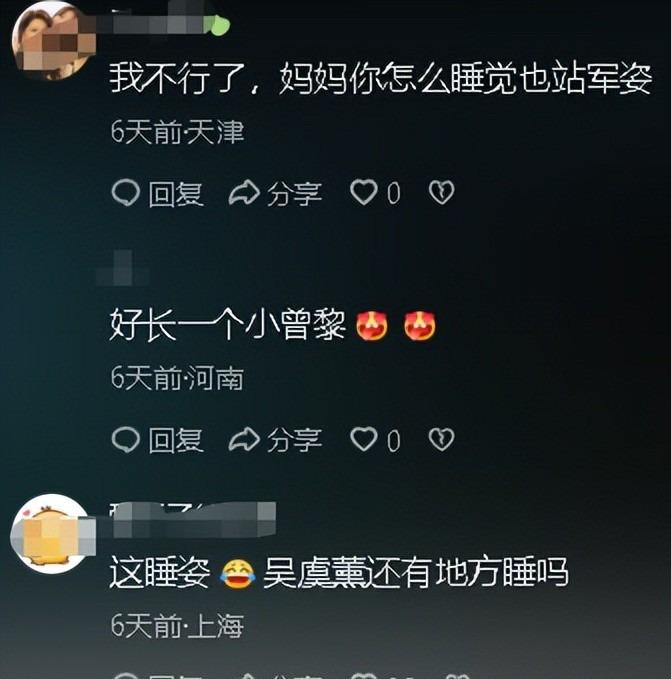Reply to the 好长一个小曾黎 comment

tap(157, 439)
